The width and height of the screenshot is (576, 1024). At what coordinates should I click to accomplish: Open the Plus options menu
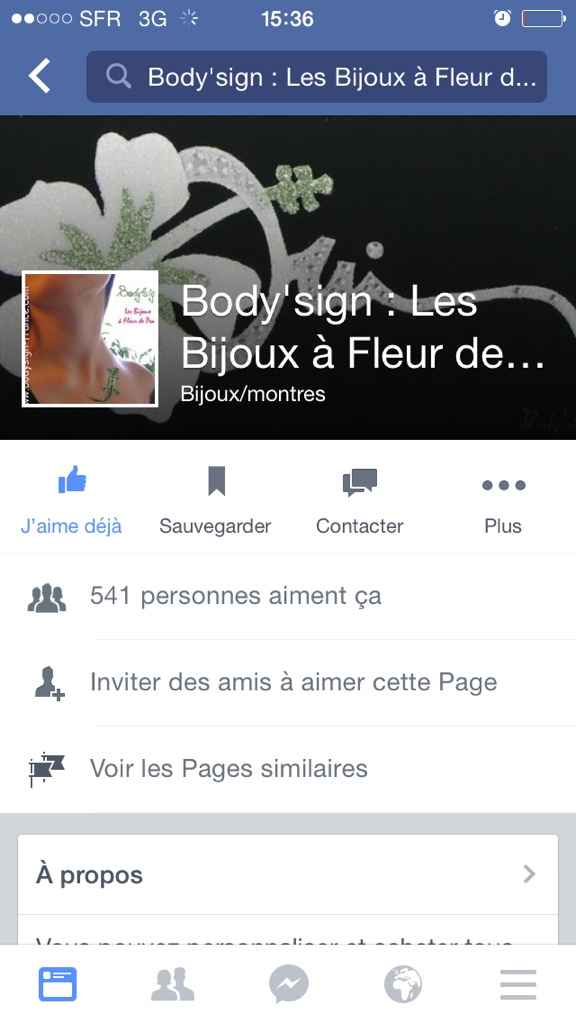click(x=504, y=500)
